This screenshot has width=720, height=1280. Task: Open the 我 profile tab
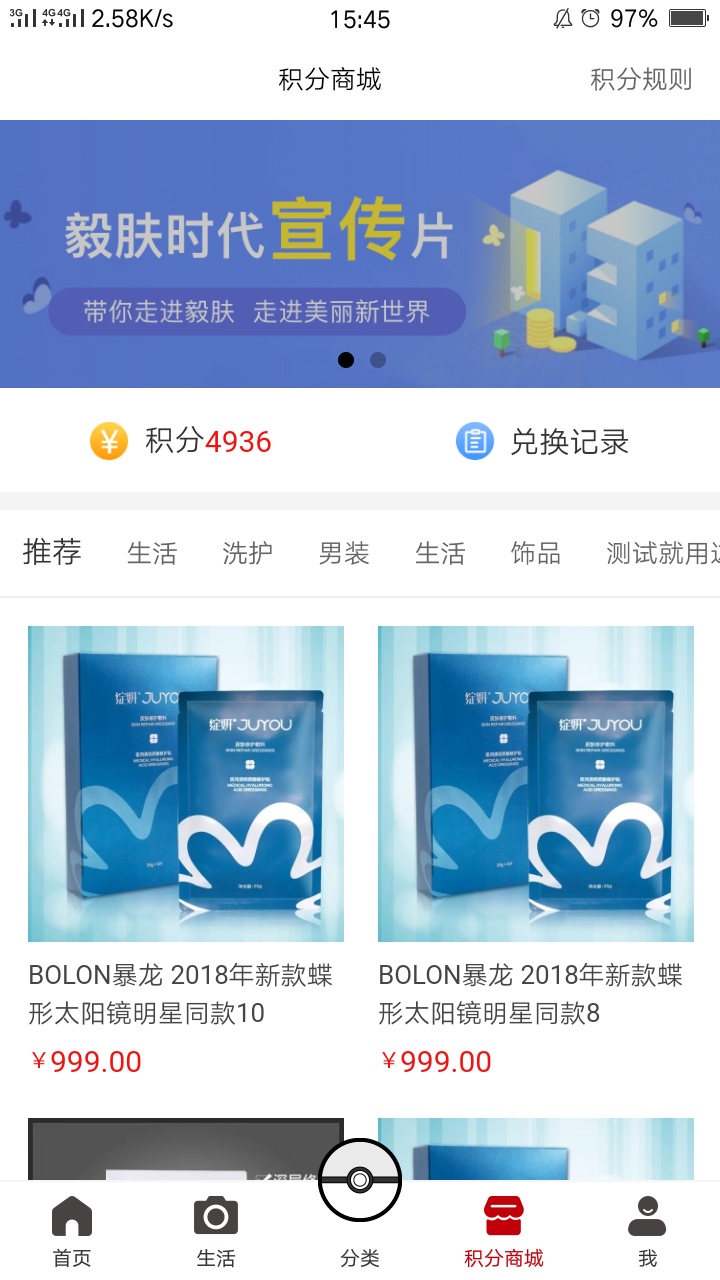click(x=648, y=1232)
